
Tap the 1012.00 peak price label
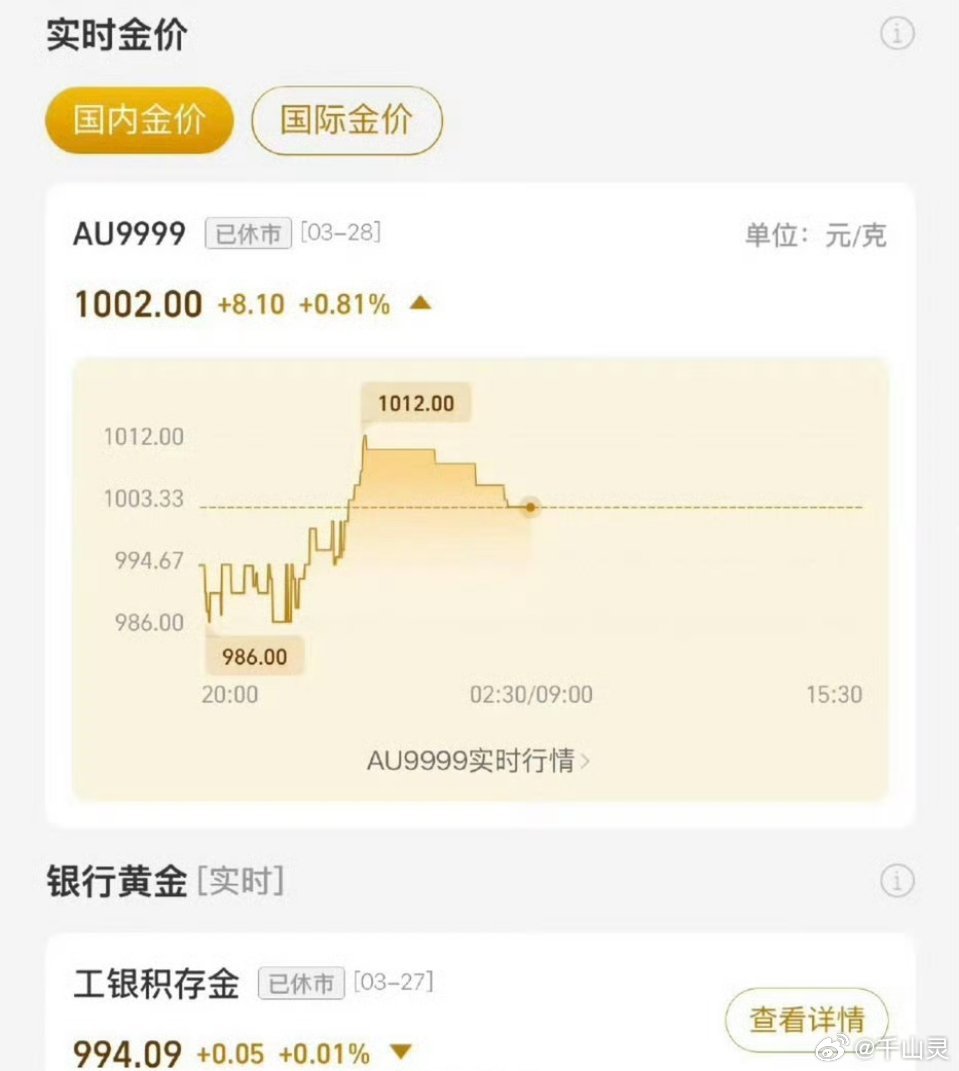pos(414,402)
